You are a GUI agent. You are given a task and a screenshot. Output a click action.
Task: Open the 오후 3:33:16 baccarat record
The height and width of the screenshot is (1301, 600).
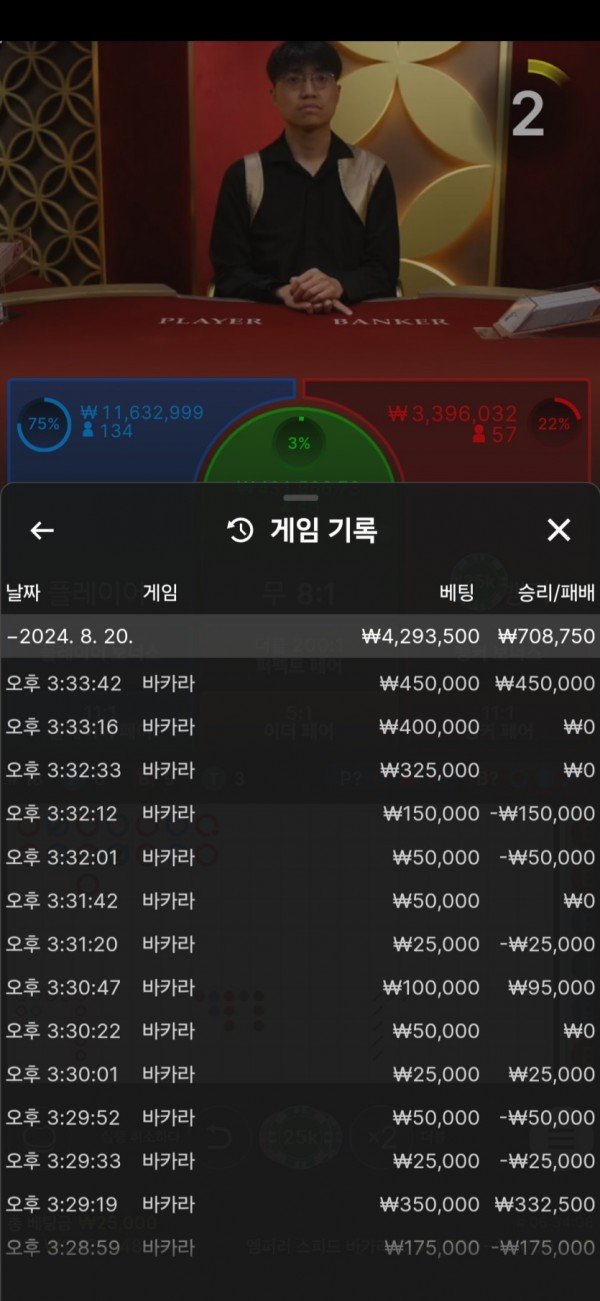300,727
